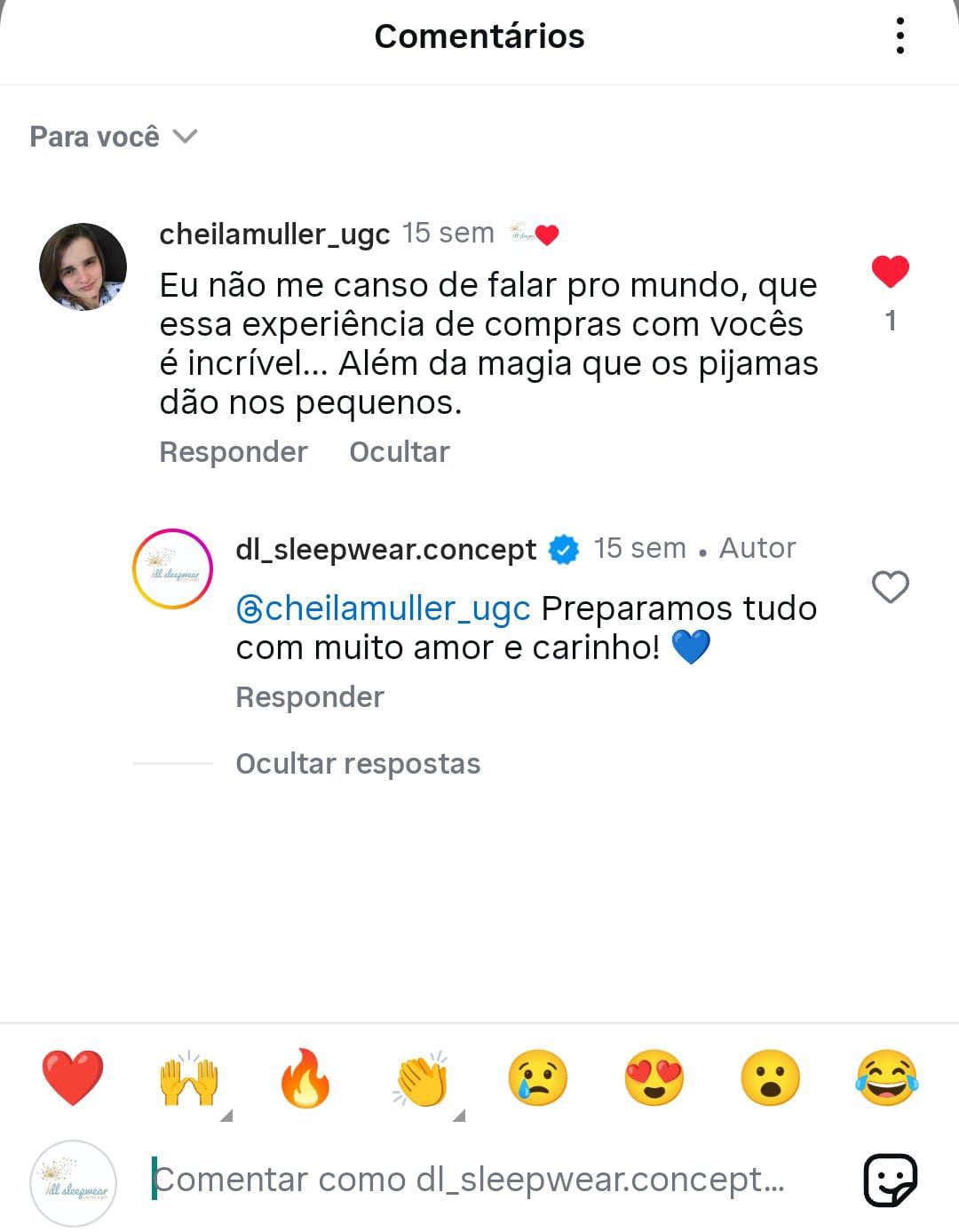Tap Responder under dl_sleepwear.concept's reply

310,697
